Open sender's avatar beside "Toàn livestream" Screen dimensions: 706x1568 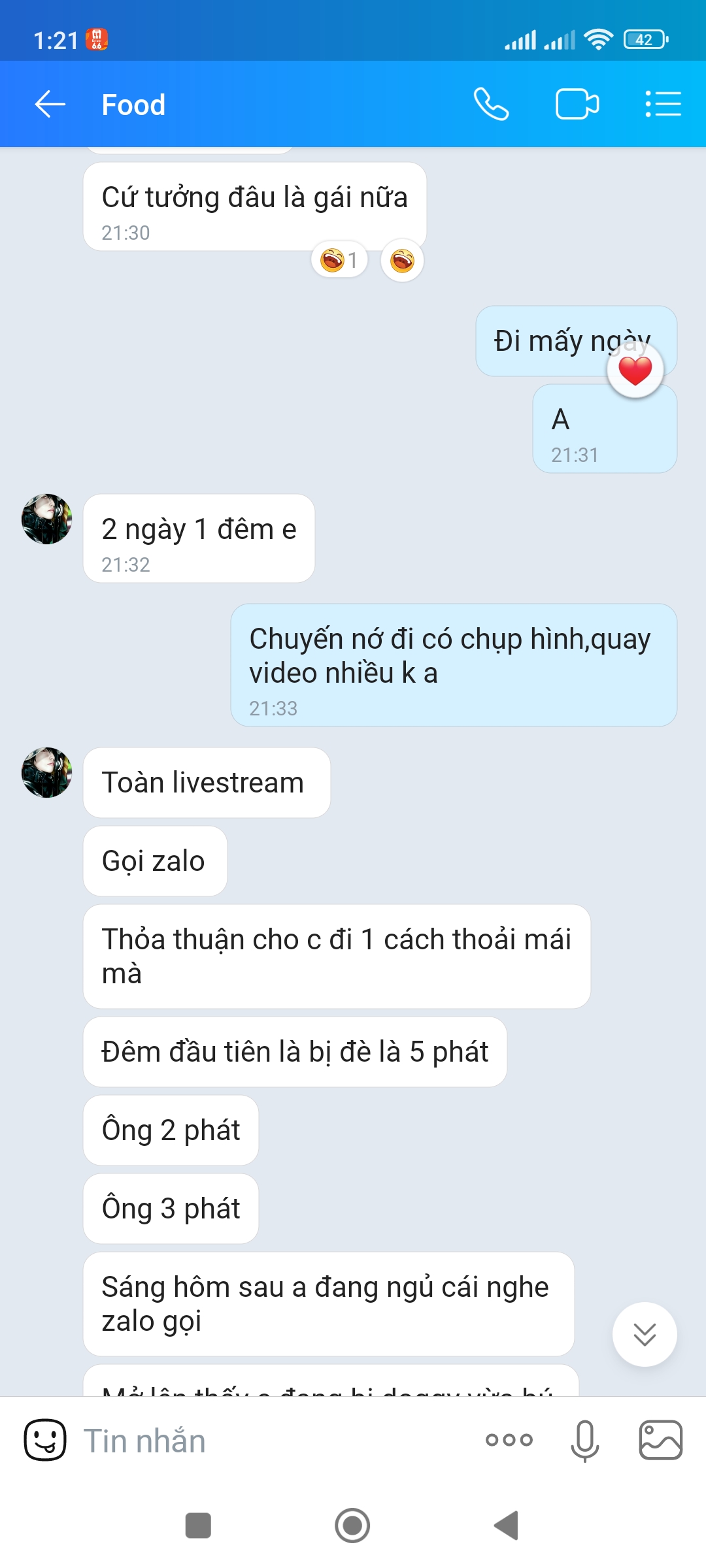click(x=47, y=773)
